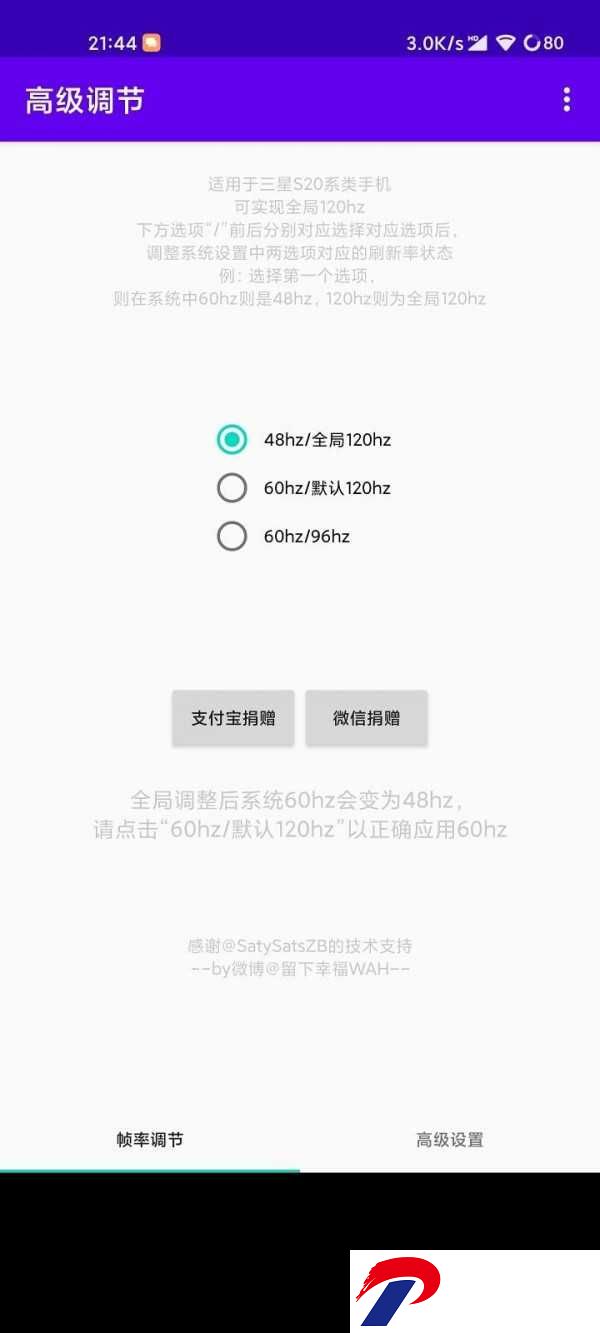Screen dimensions: 600x1333
Task: Select the 48hz/全局120hz option
Action: [304, 439]
